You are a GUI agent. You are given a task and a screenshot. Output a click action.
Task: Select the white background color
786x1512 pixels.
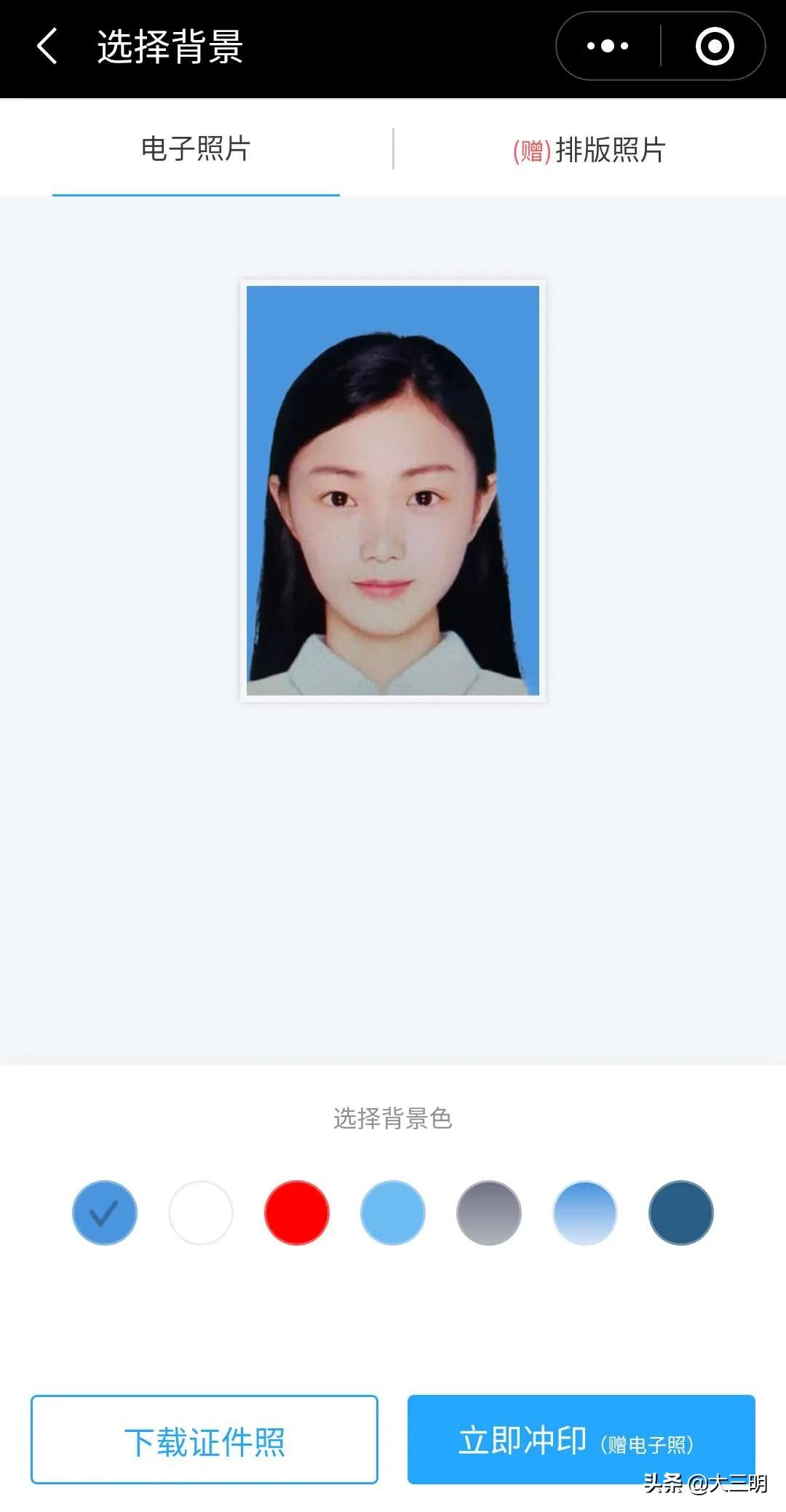coord(200,1212)
